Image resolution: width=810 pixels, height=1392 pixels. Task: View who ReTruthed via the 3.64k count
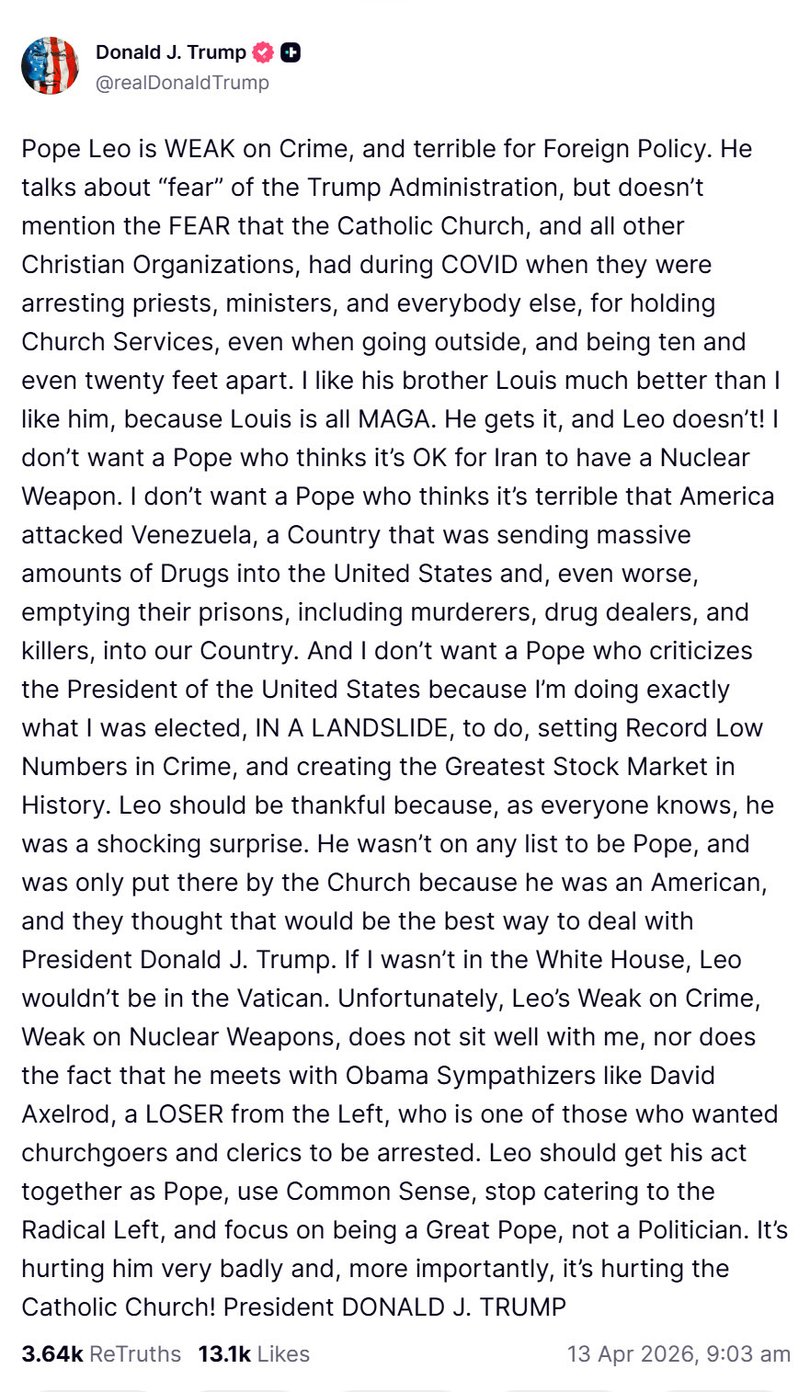point(47,1354)
